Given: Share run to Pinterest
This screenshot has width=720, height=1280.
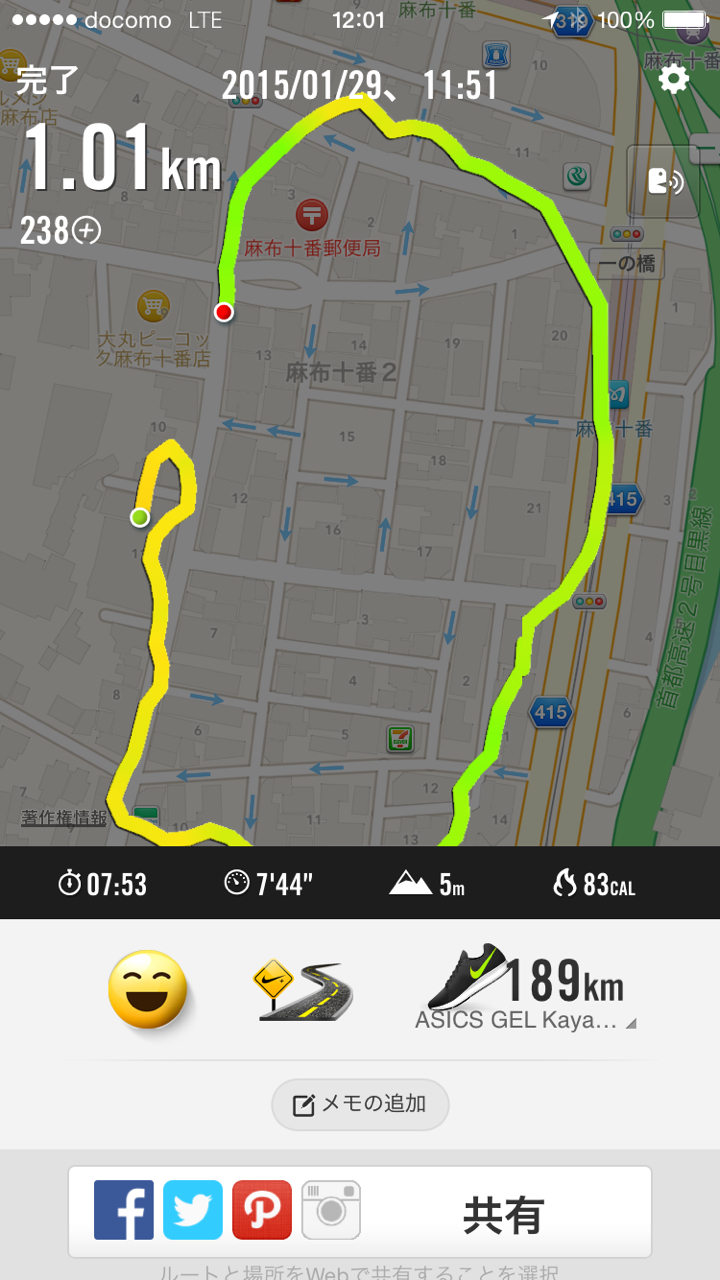Looking at the screenshot, I should click(262, 1210).
